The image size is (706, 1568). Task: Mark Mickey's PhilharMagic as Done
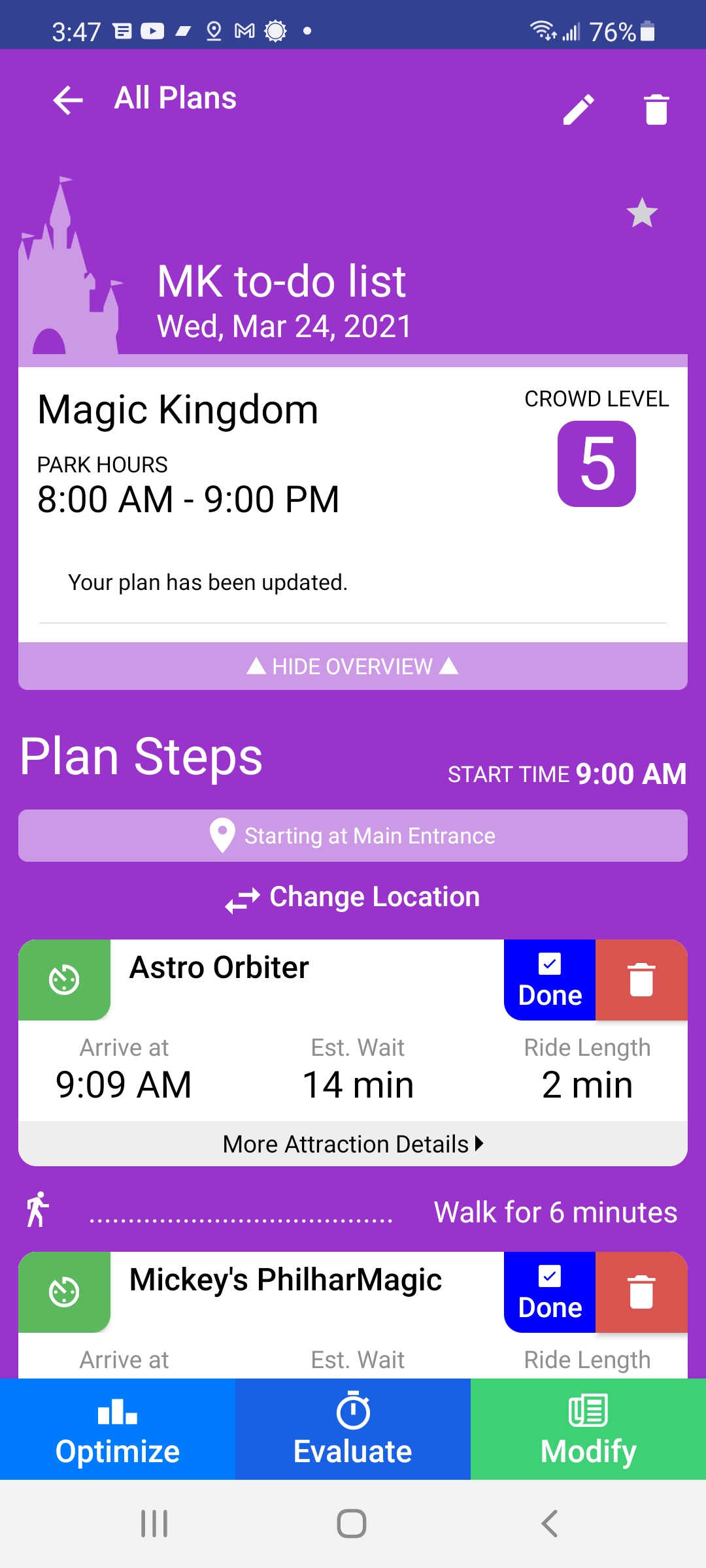click(550, 1292)
